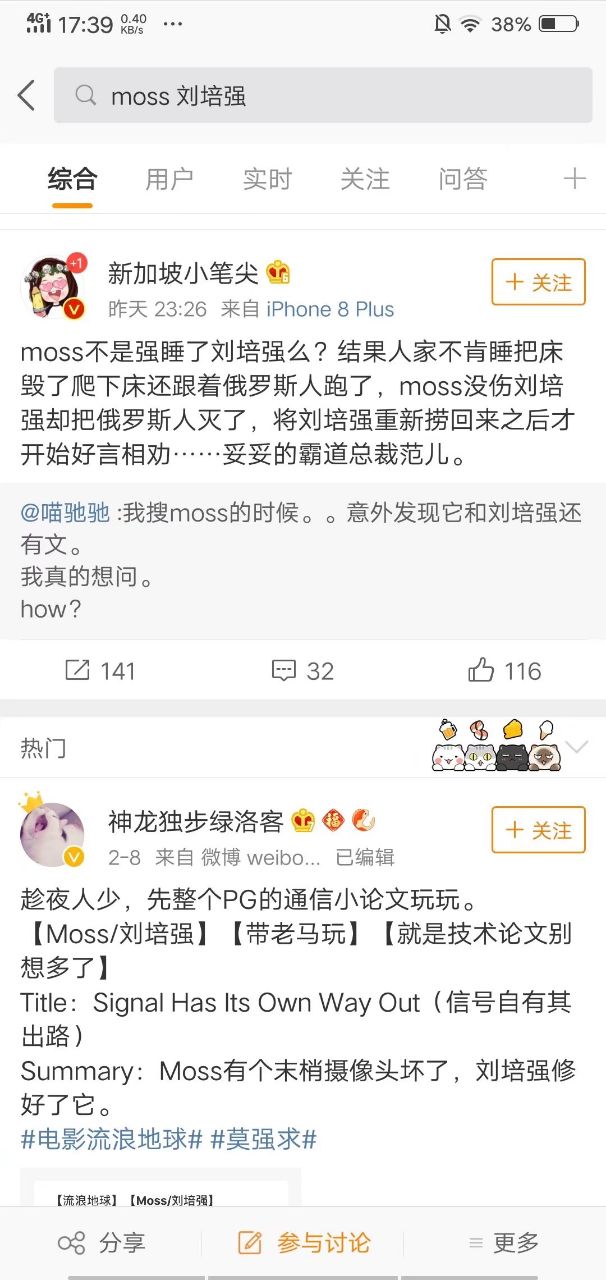The width and height of the screenshot is (606, 1280).
Task: Switch to the 用户 tab
Action: 169,179
